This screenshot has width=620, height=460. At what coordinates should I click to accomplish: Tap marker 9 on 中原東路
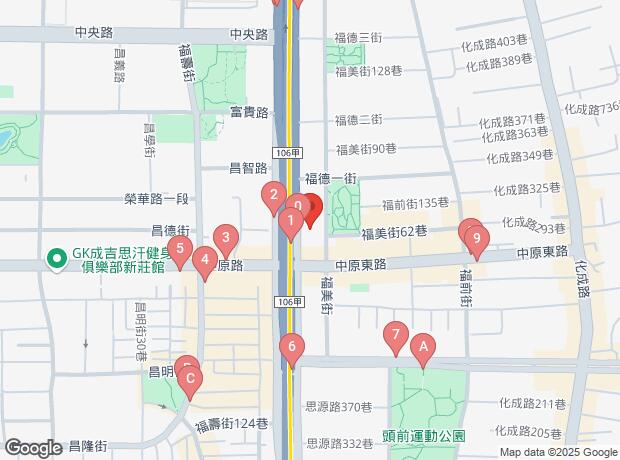point(477,240)
